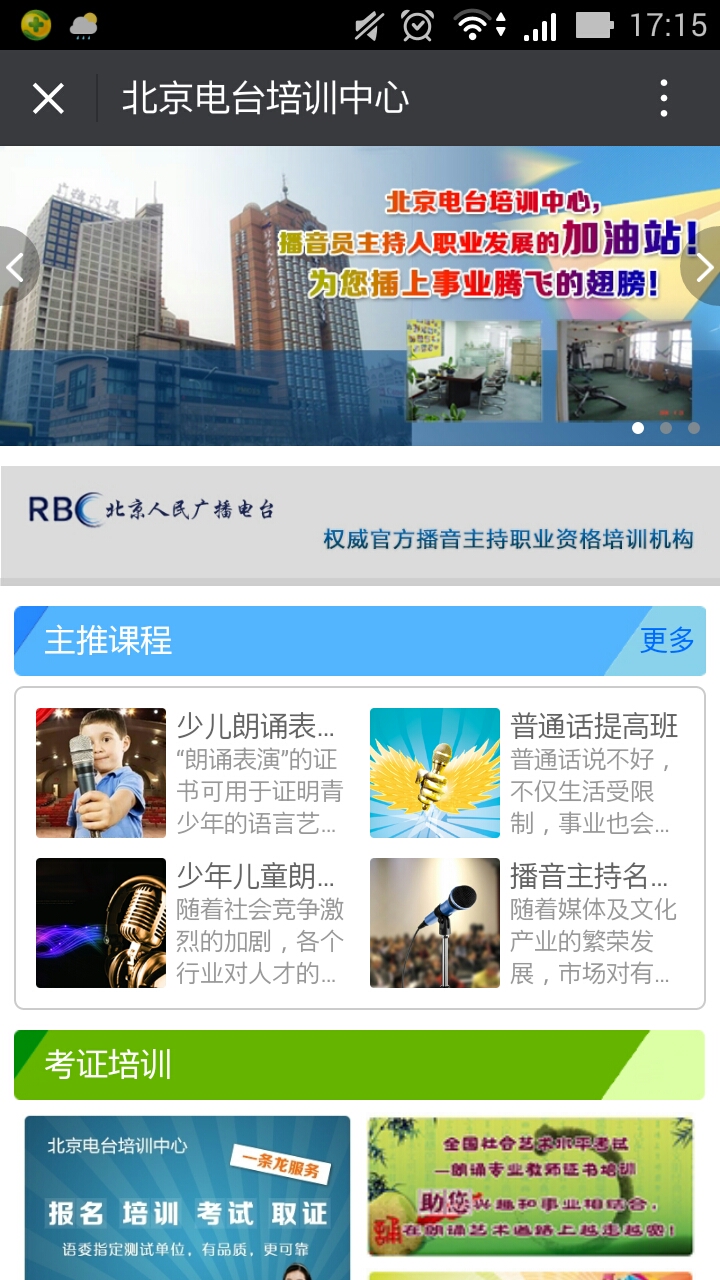The image size is (720, 1280).
Task: Show the previous banner slide
Action: coord(16,266)
